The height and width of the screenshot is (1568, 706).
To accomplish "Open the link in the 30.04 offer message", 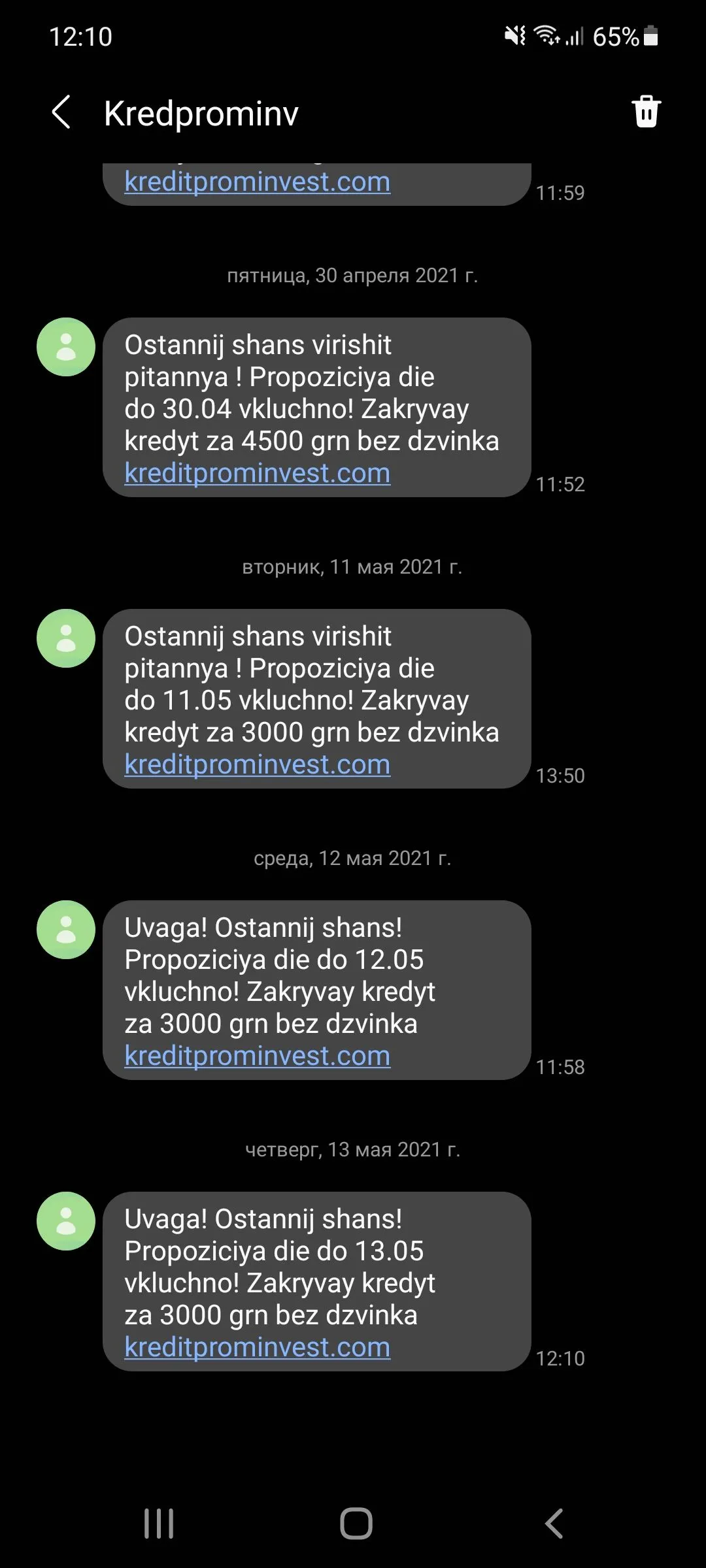I will pyautogui.click(x=257, y=473).
